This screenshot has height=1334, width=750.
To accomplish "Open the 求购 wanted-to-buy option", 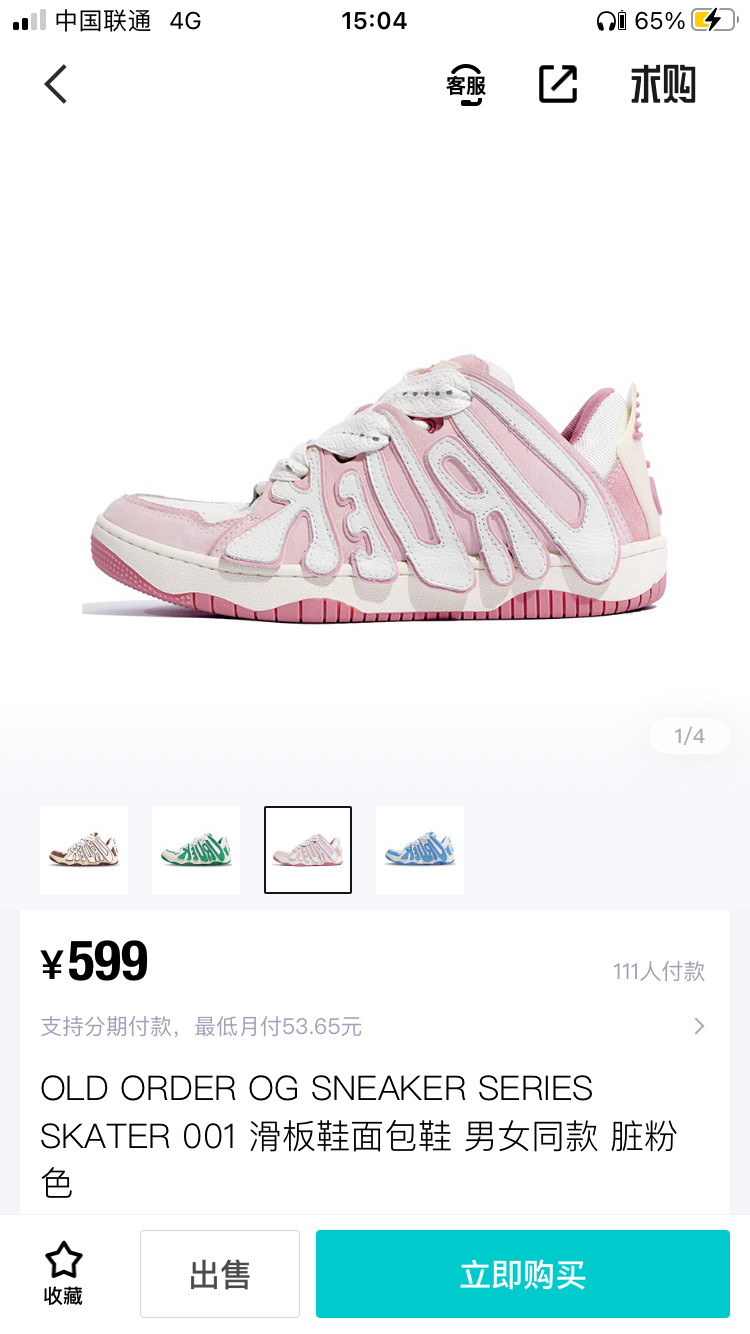I will (662, 85).
